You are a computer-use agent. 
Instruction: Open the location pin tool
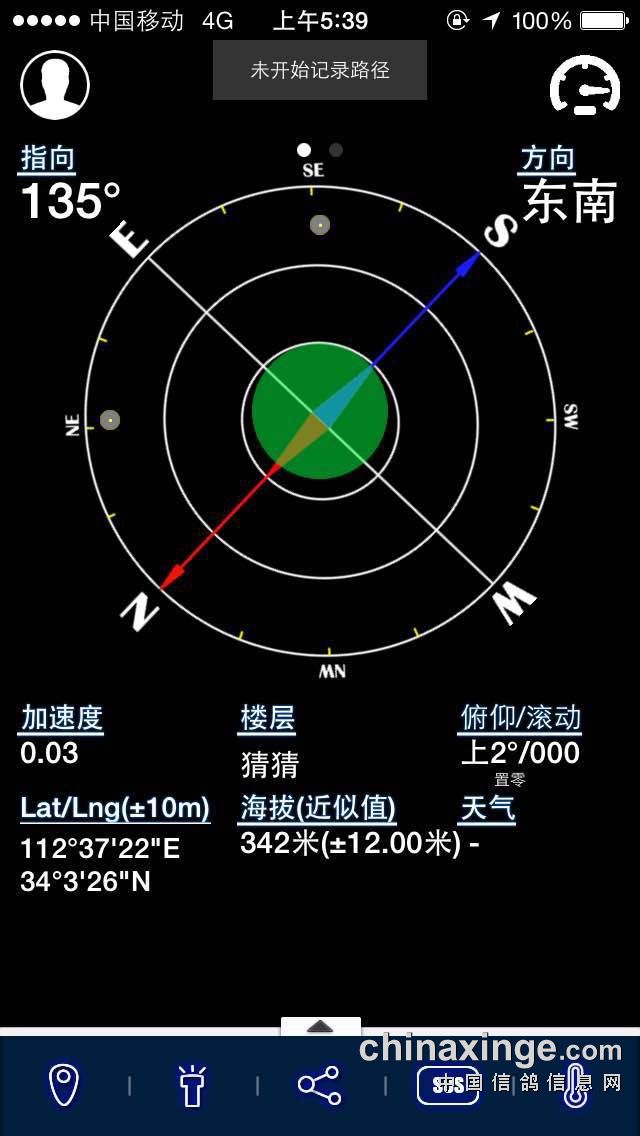64,1084
